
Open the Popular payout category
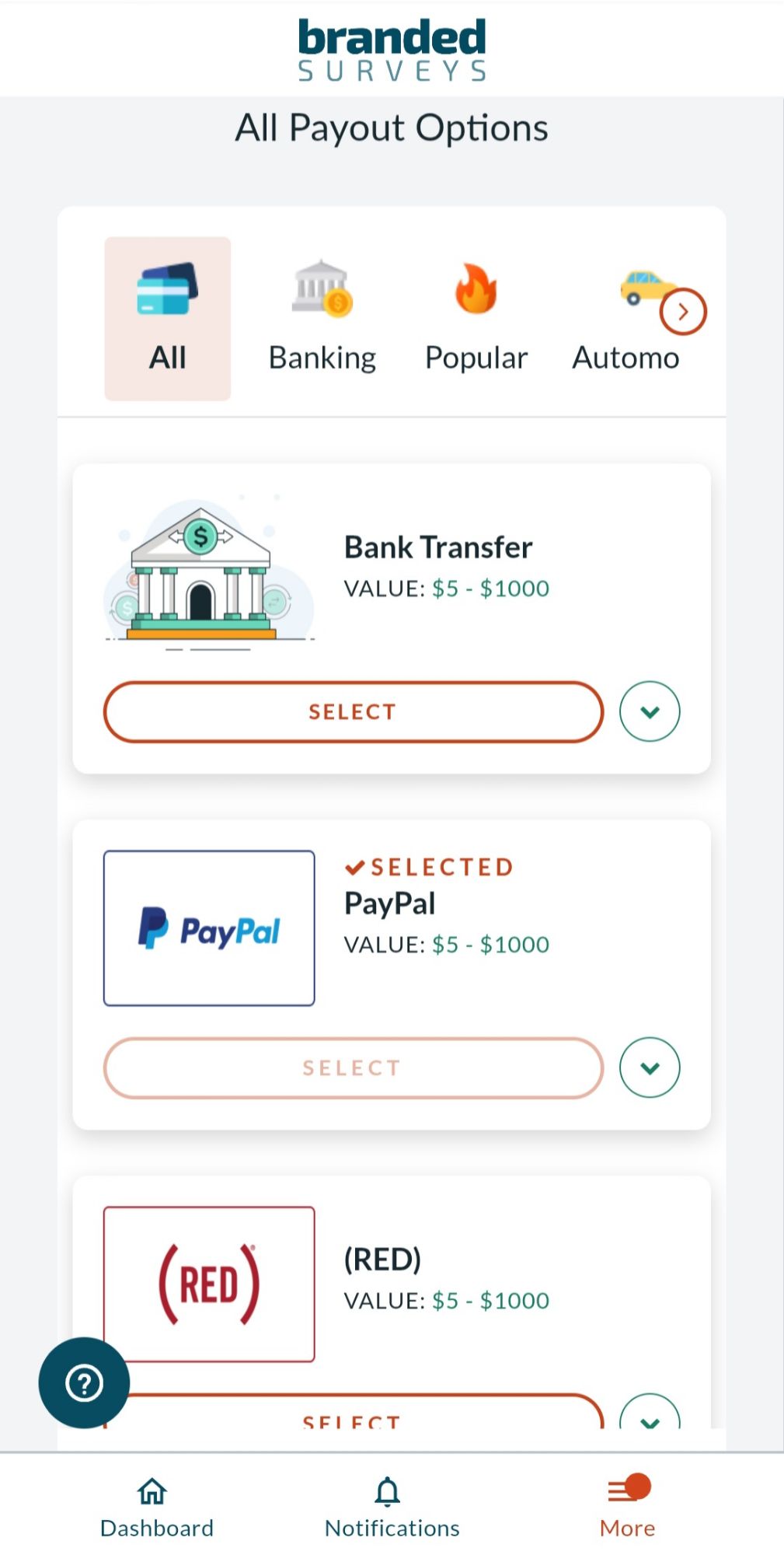click(x=476, y=292)
